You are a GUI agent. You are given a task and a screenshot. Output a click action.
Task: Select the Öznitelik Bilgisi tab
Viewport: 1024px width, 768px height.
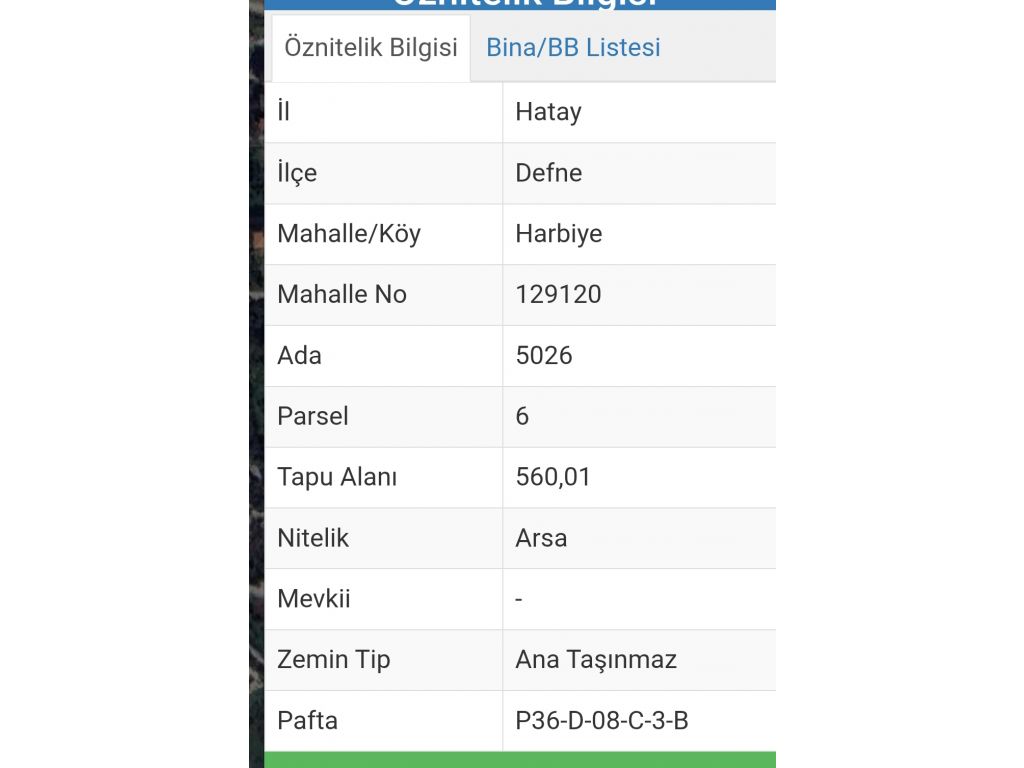click(371, 48)
